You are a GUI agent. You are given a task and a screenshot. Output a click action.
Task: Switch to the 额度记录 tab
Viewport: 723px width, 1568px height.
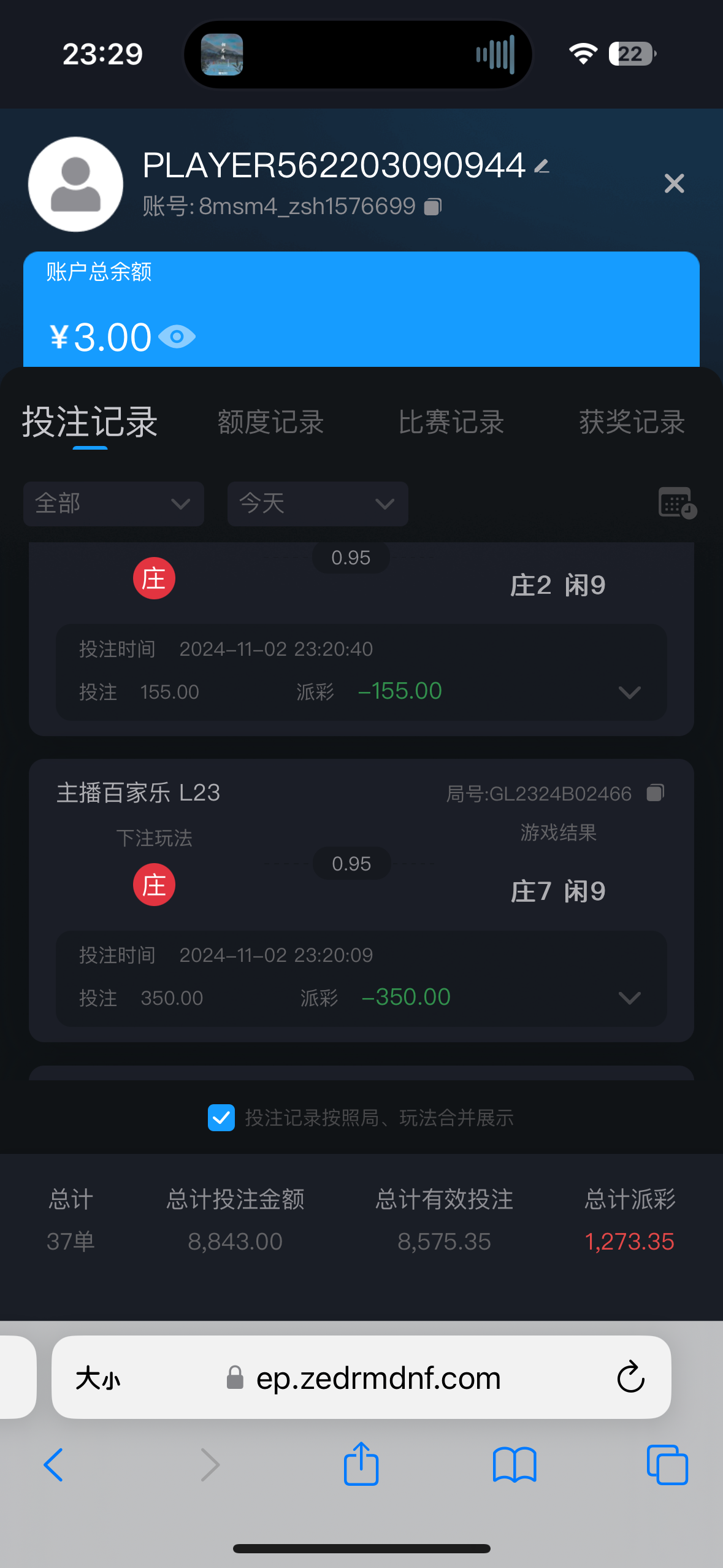point(270,422)
